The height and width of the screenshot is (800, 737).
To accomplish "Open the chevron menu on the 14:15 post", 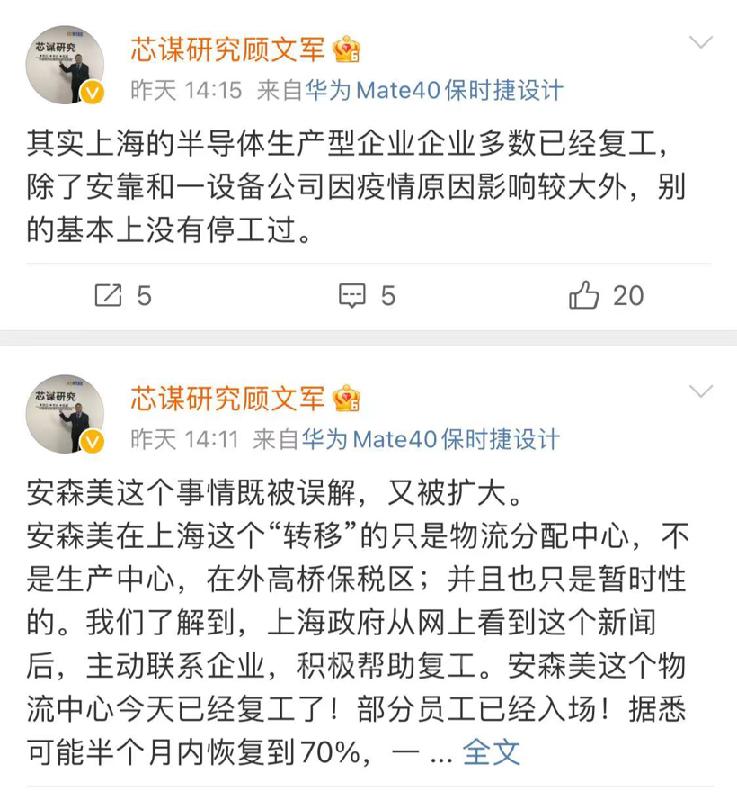I will (702, 42).
